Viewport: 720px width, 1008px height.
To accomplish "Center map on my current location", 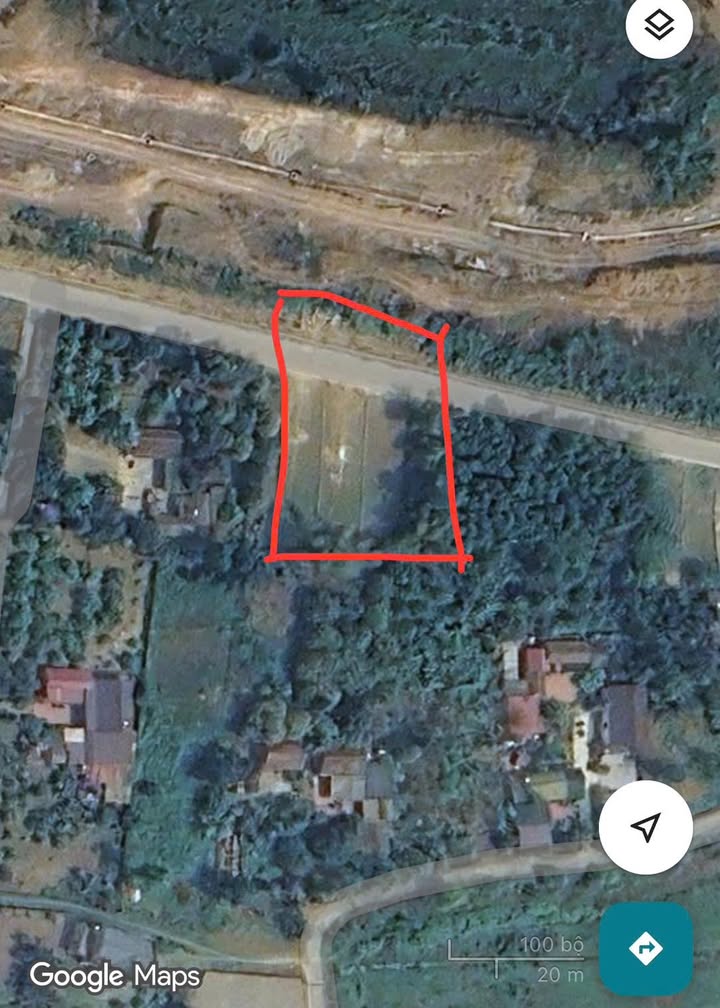I will [646, 827].
